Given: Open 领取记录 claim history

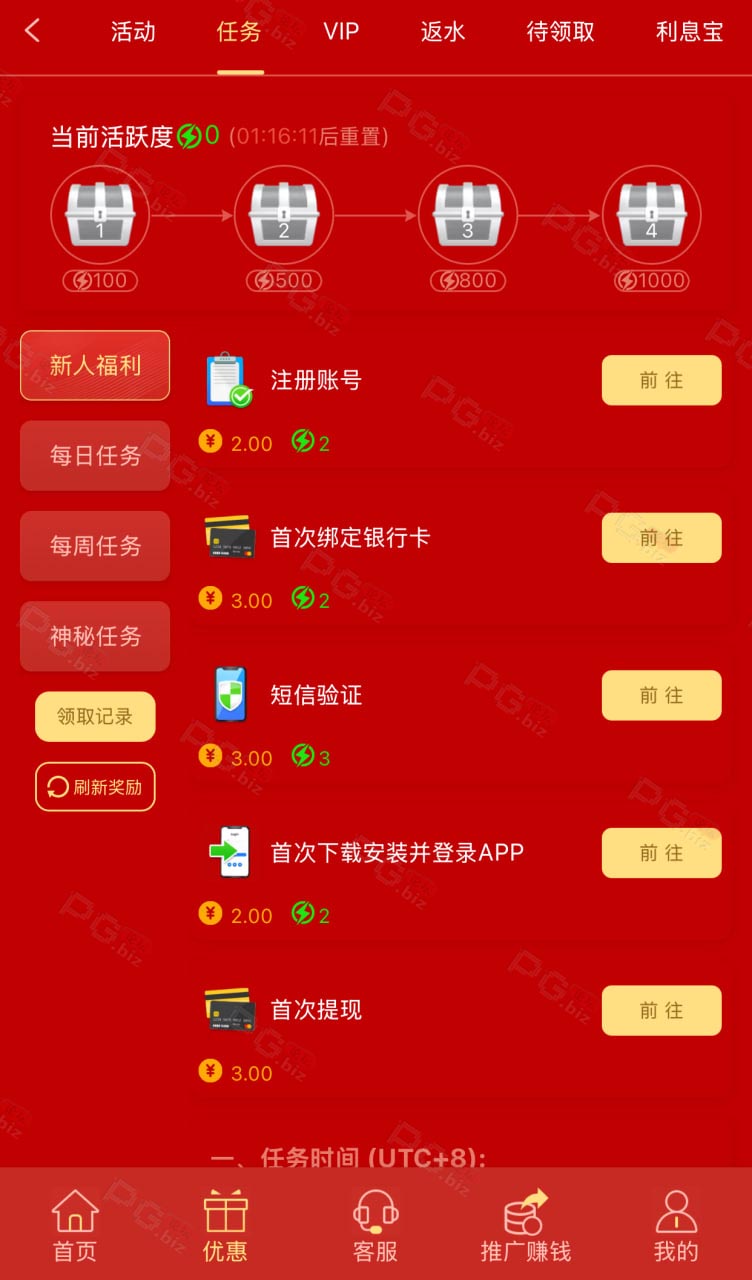Looking at the screenshot, I should click(x=95, y=716).
